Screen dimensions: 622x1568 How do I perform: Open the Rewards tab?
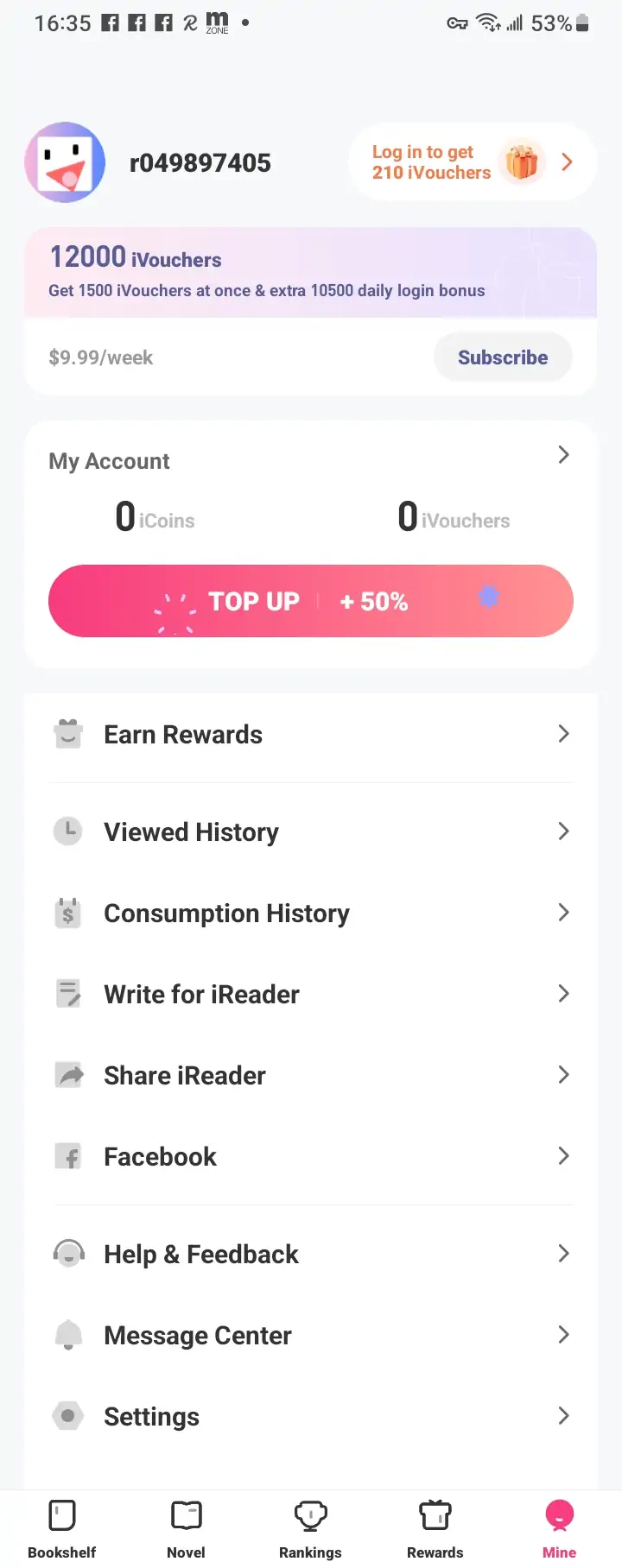[x=435, y=1528]
